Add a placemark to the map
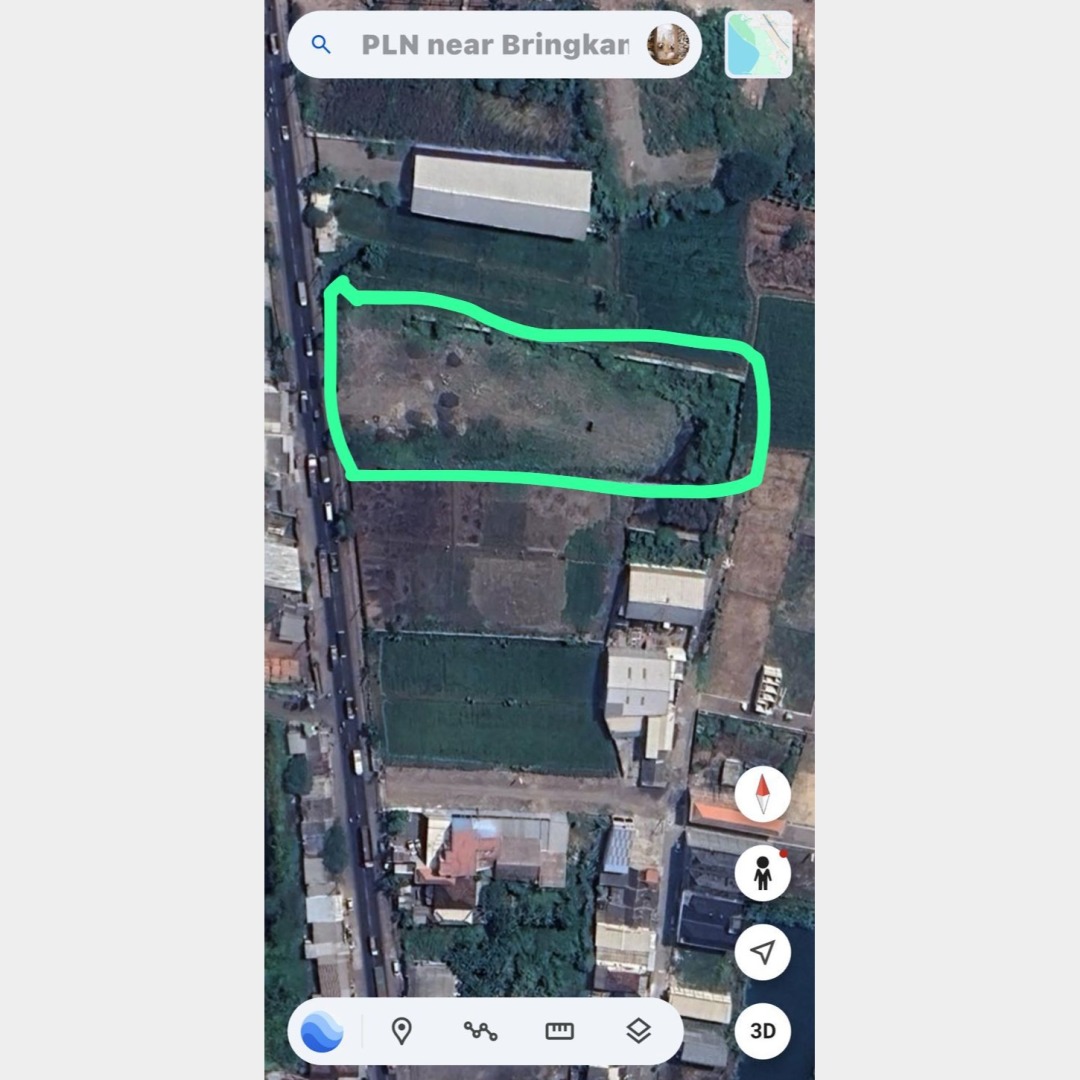Image resolution: width=1080 pixels, height=1080 pixels. (x=401, y=1031)
